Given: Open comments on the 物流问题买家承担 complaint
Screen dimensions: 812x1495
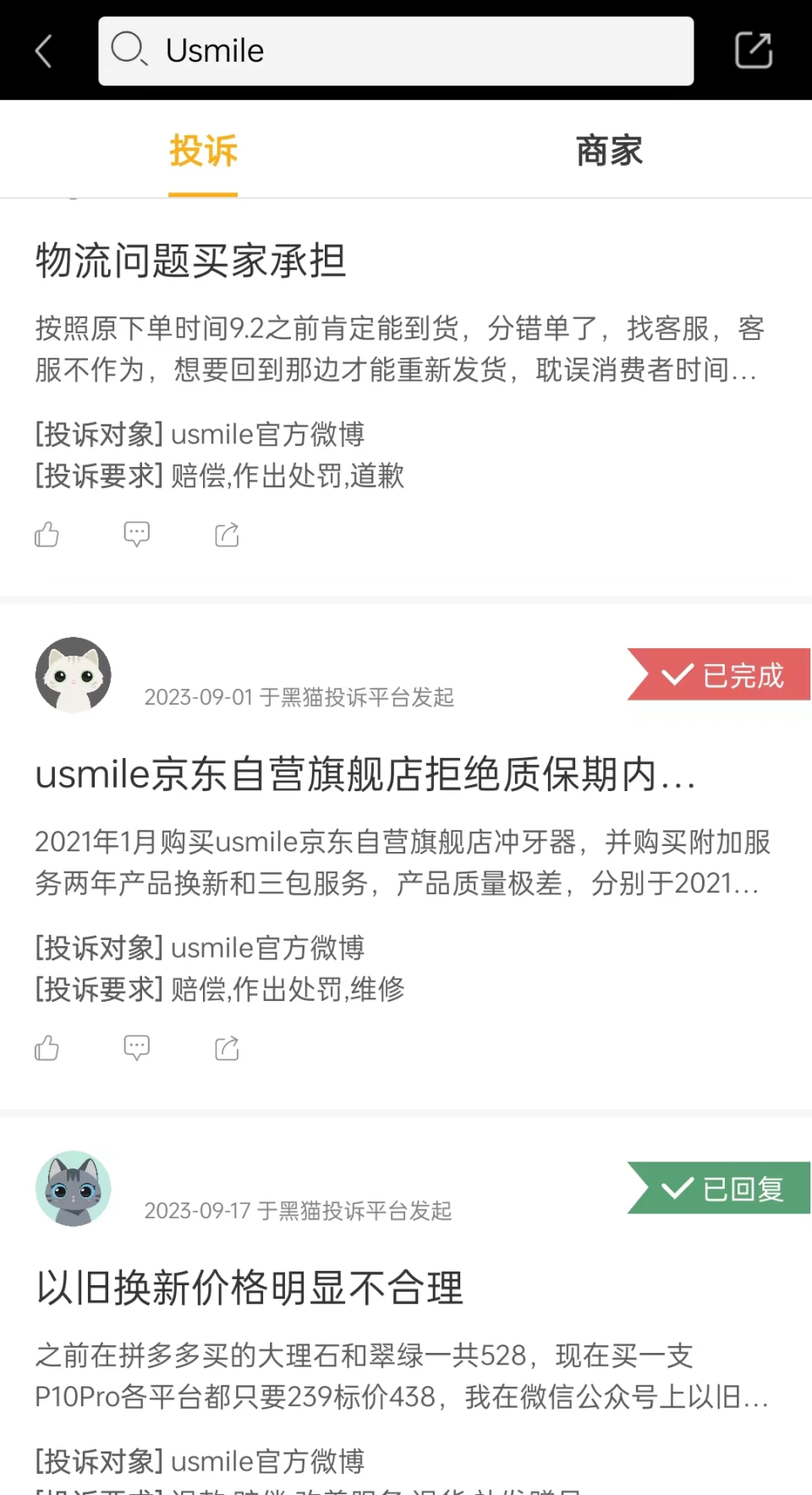Looking at the screenshot, I should pyautogui.click(x=136, y=535).
